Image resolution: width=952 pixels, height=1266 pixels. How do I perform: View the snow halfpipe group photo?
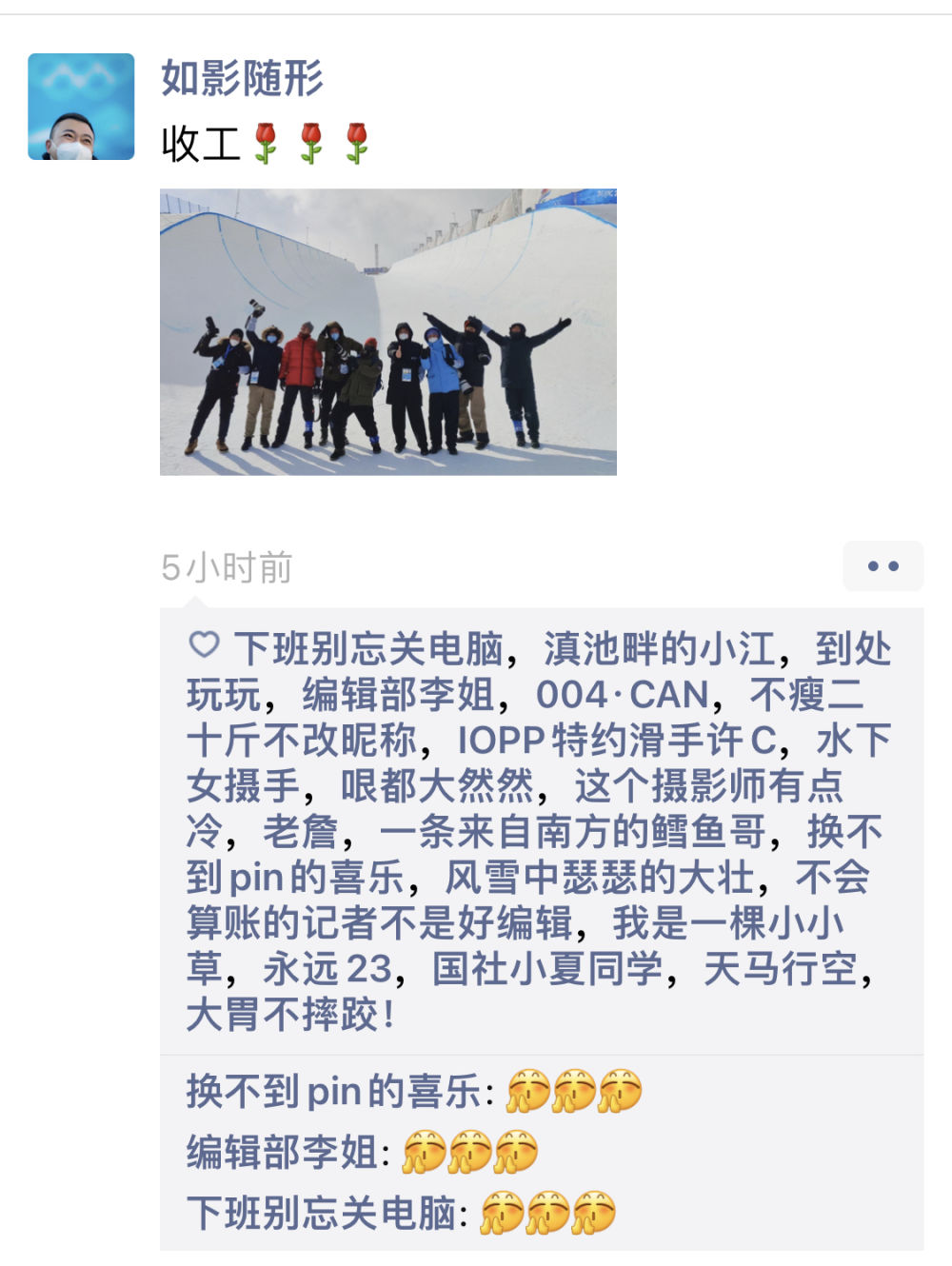(387, 331)
